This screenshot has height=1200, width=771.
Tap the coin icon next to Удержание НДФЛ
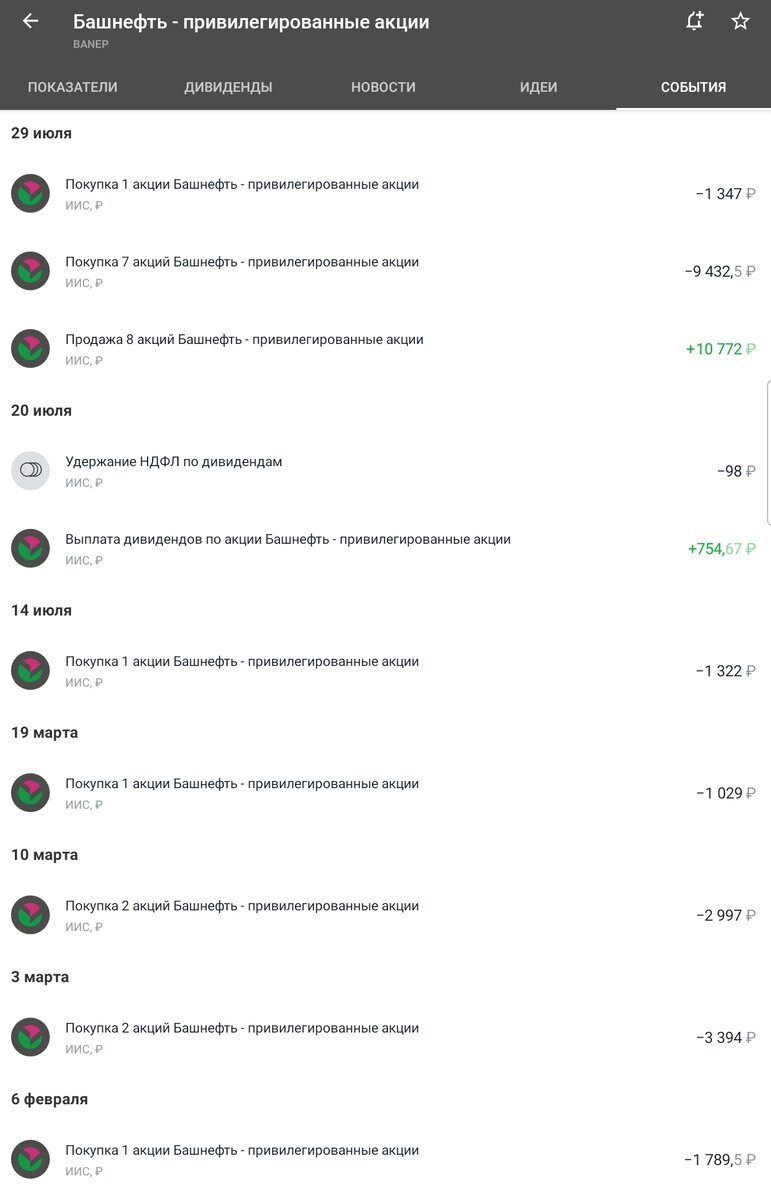pos(30,470)
